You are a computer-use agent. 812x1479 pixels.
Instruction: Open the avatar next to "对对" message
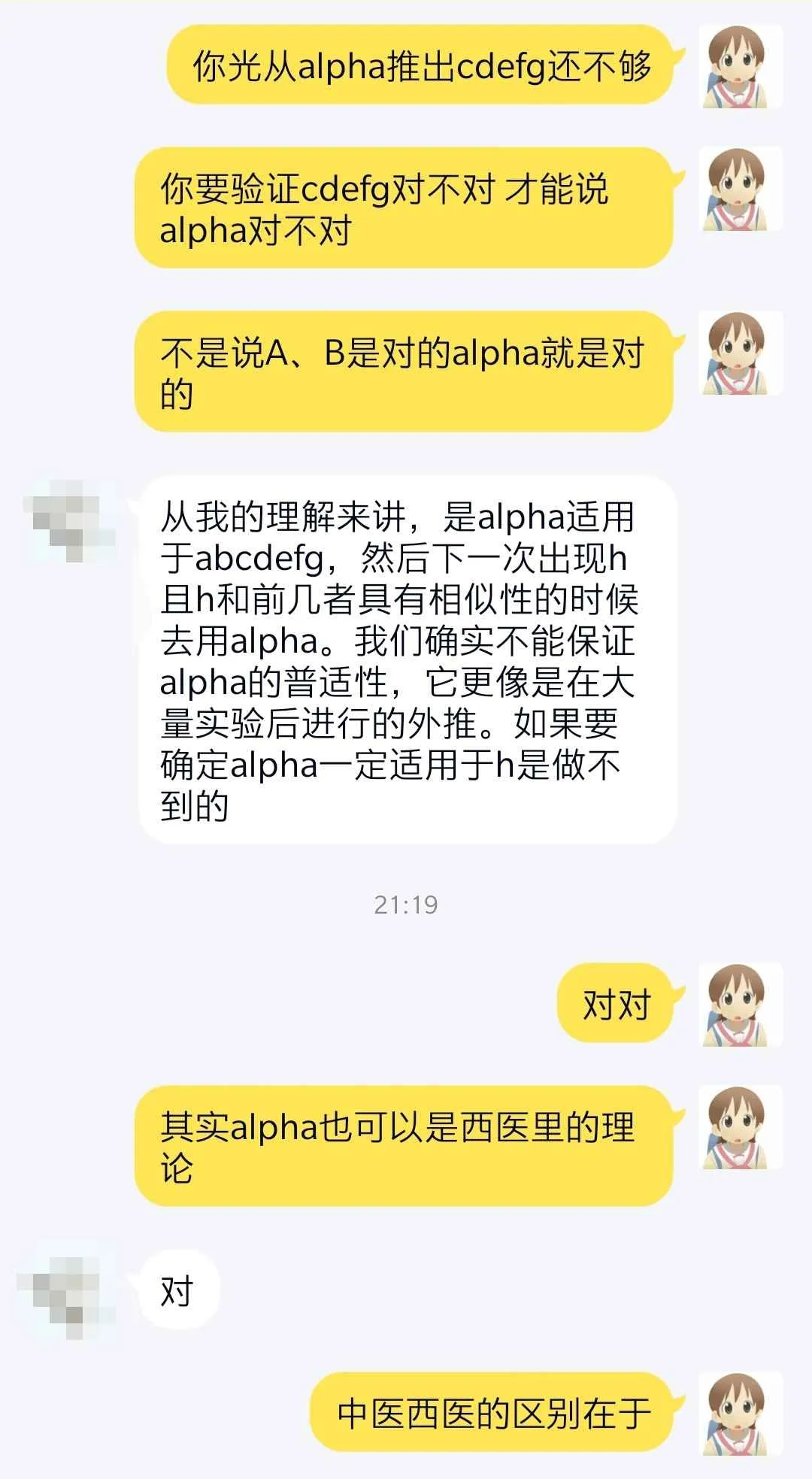[x=741, y=1005]
